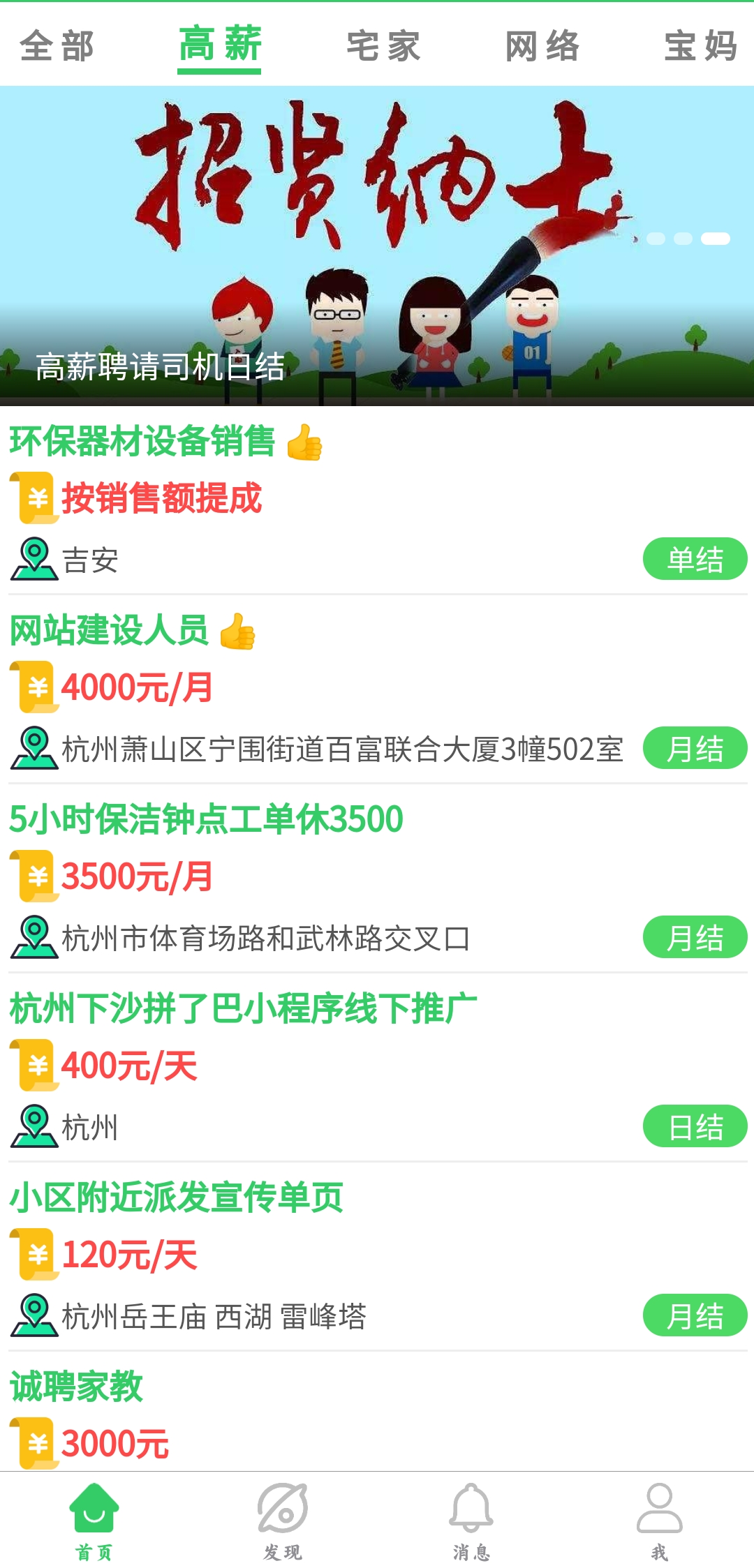The width and height of the screenshot is (754, 1568).
Task: Open the 环保器材设备销售 job listing
Action: (x=143, y=442)
